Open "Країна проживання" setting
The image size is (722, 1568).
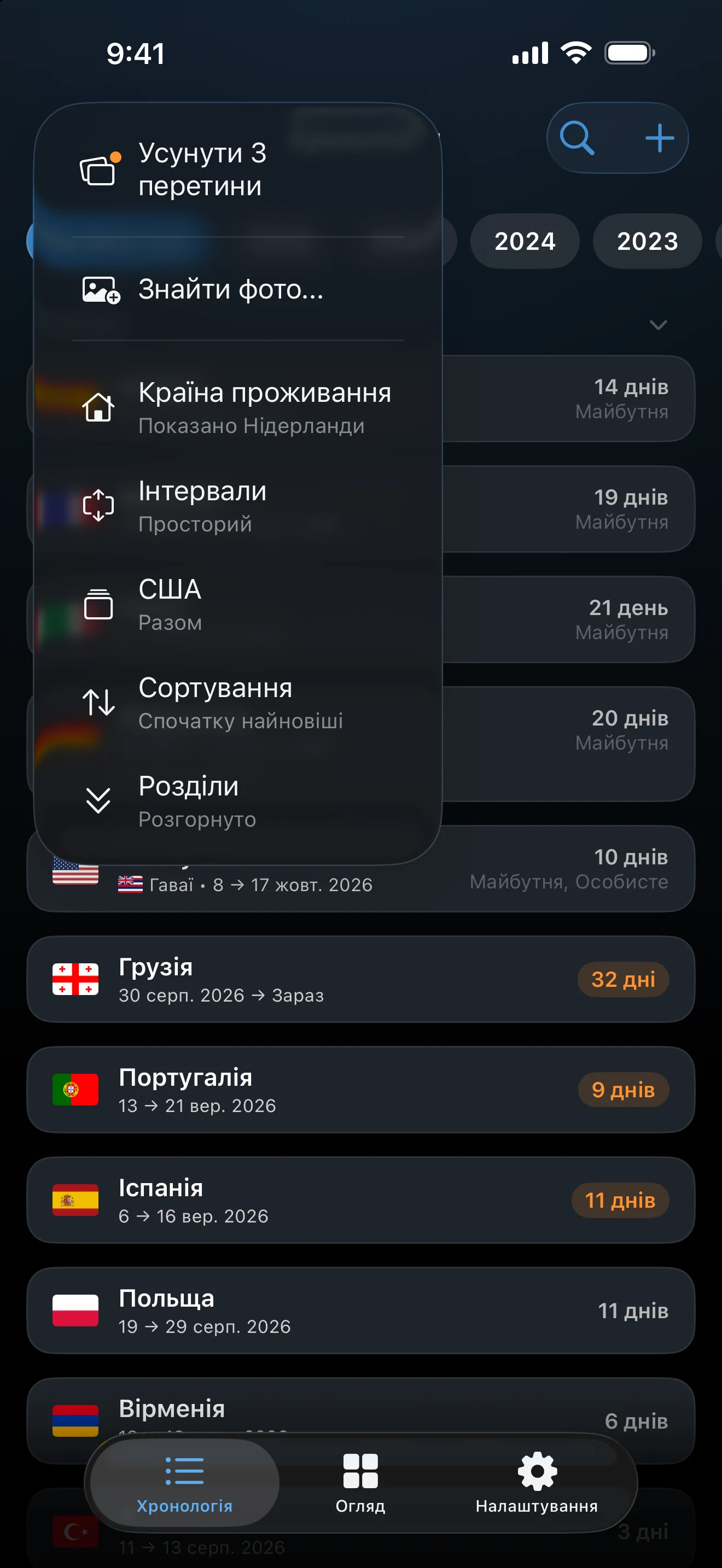(237, 408)
